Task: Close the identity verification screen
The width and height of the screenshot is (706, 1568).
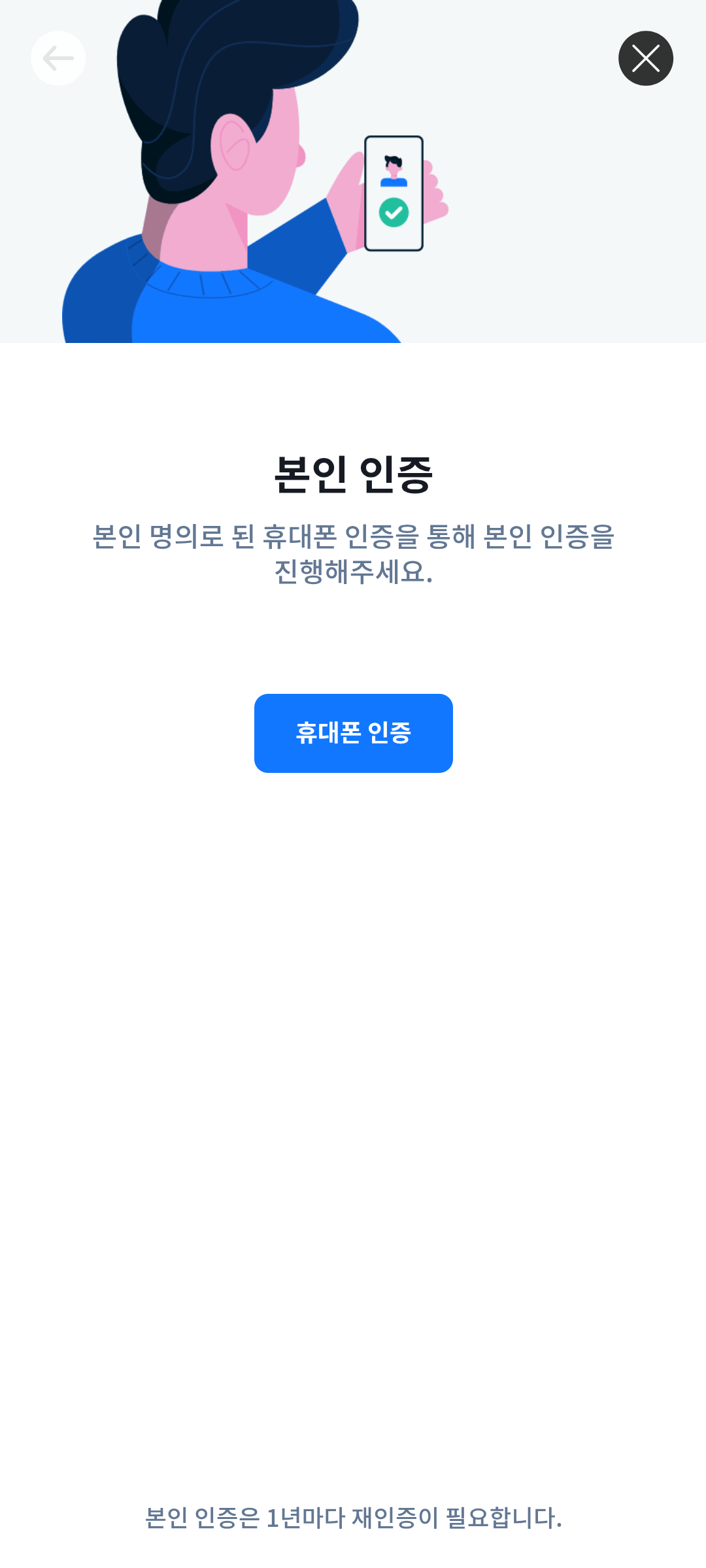Action: (645, 58)
